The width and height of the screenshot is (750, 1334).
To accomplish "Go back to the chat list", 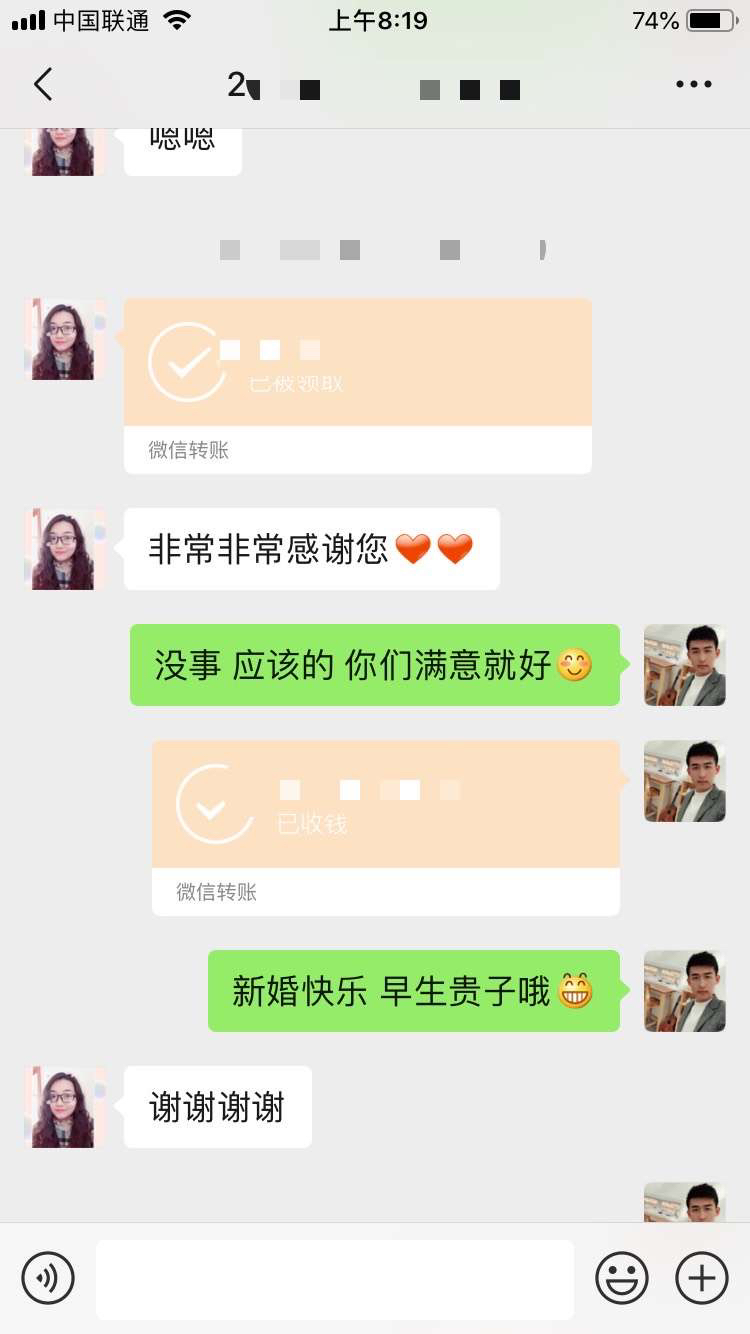I will (x=42, y=85).
